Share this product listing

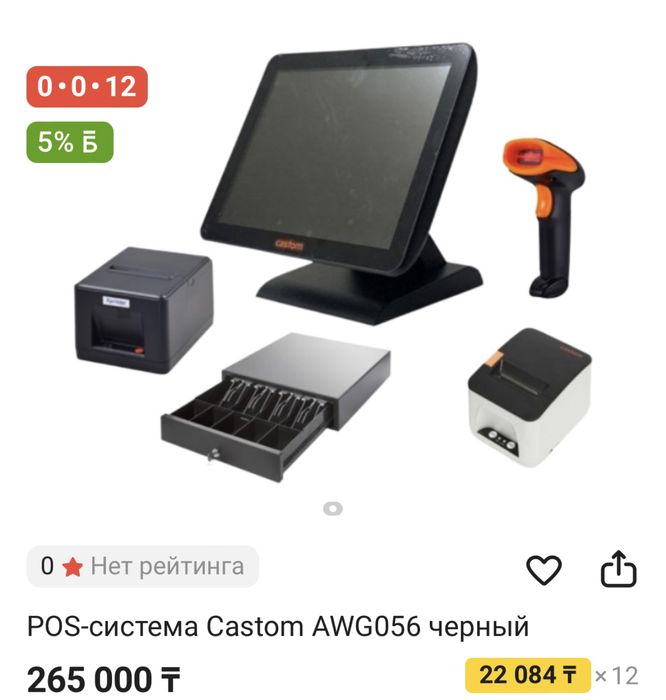pyautogui.click(x=618, y=570)
